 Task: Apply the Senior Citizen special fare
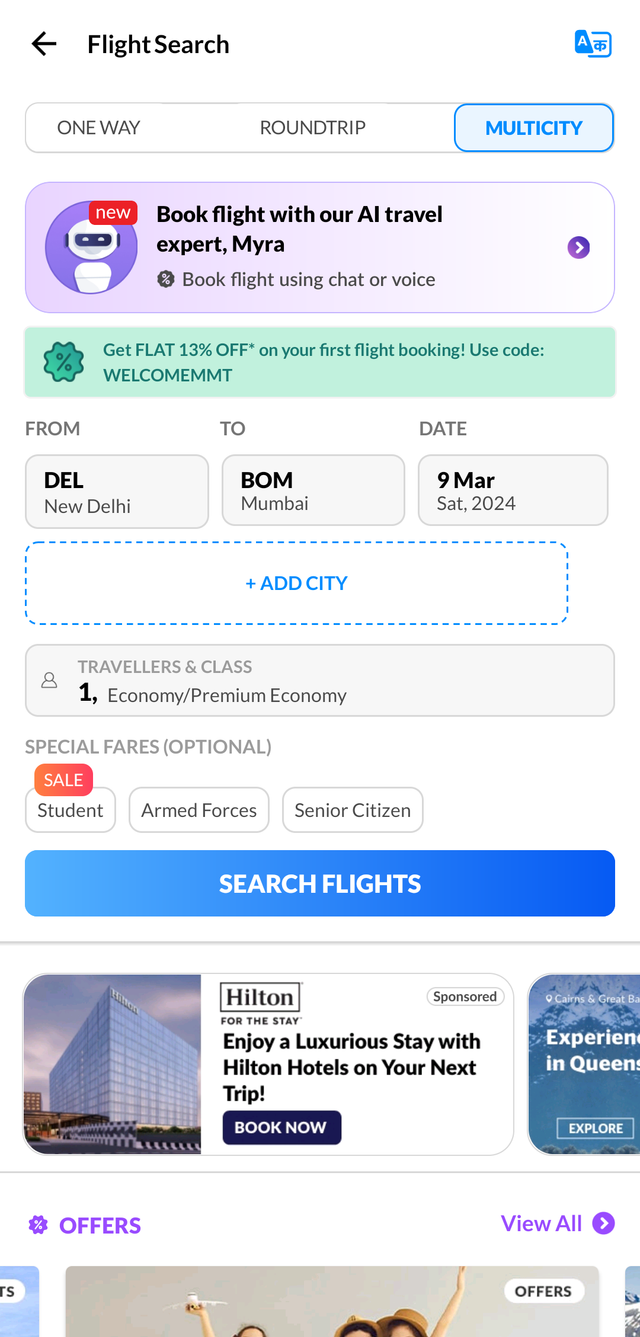click(352, 810)
